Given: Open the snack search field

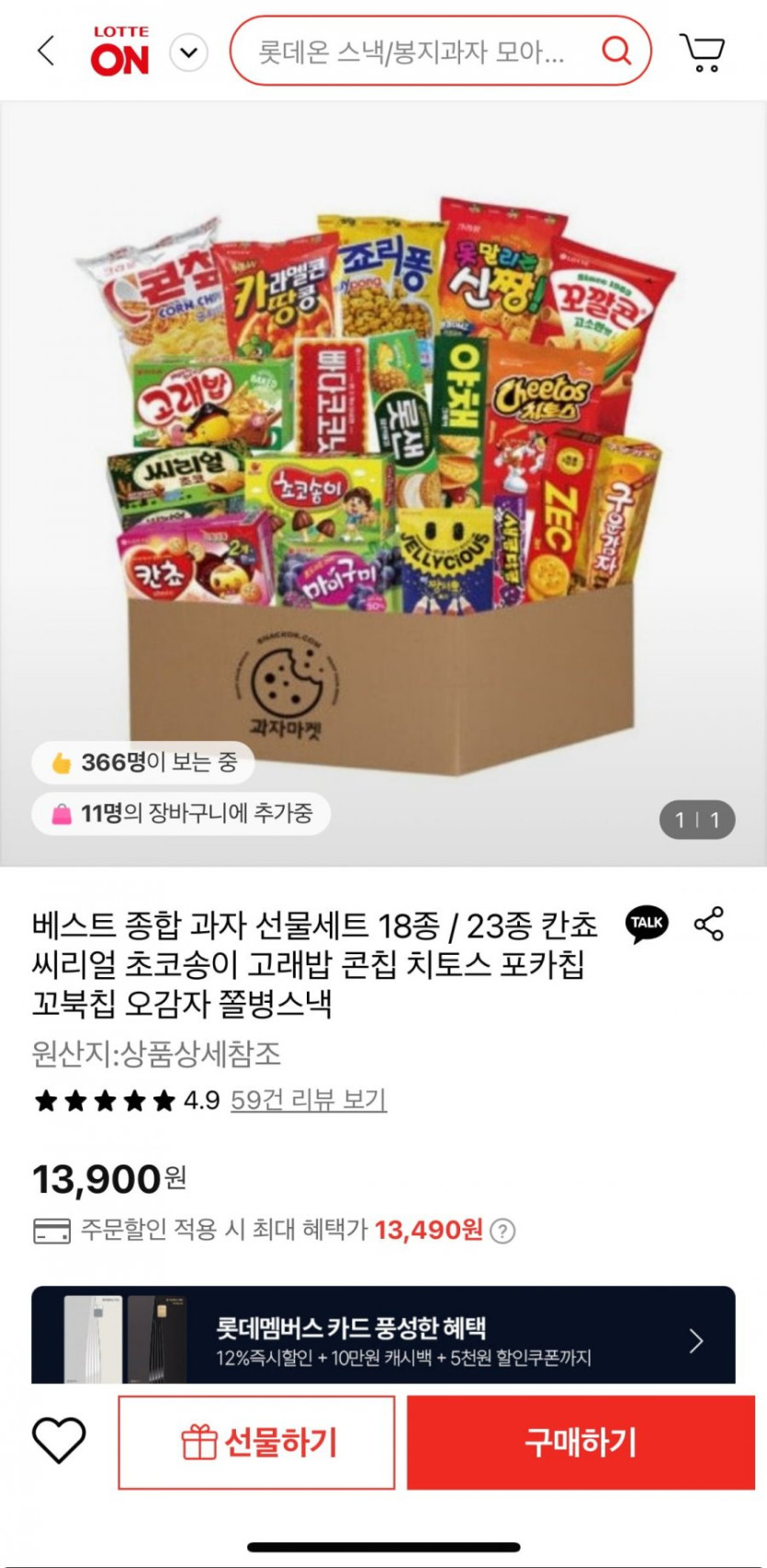Looking at the screenshot, I should [413, 51].
